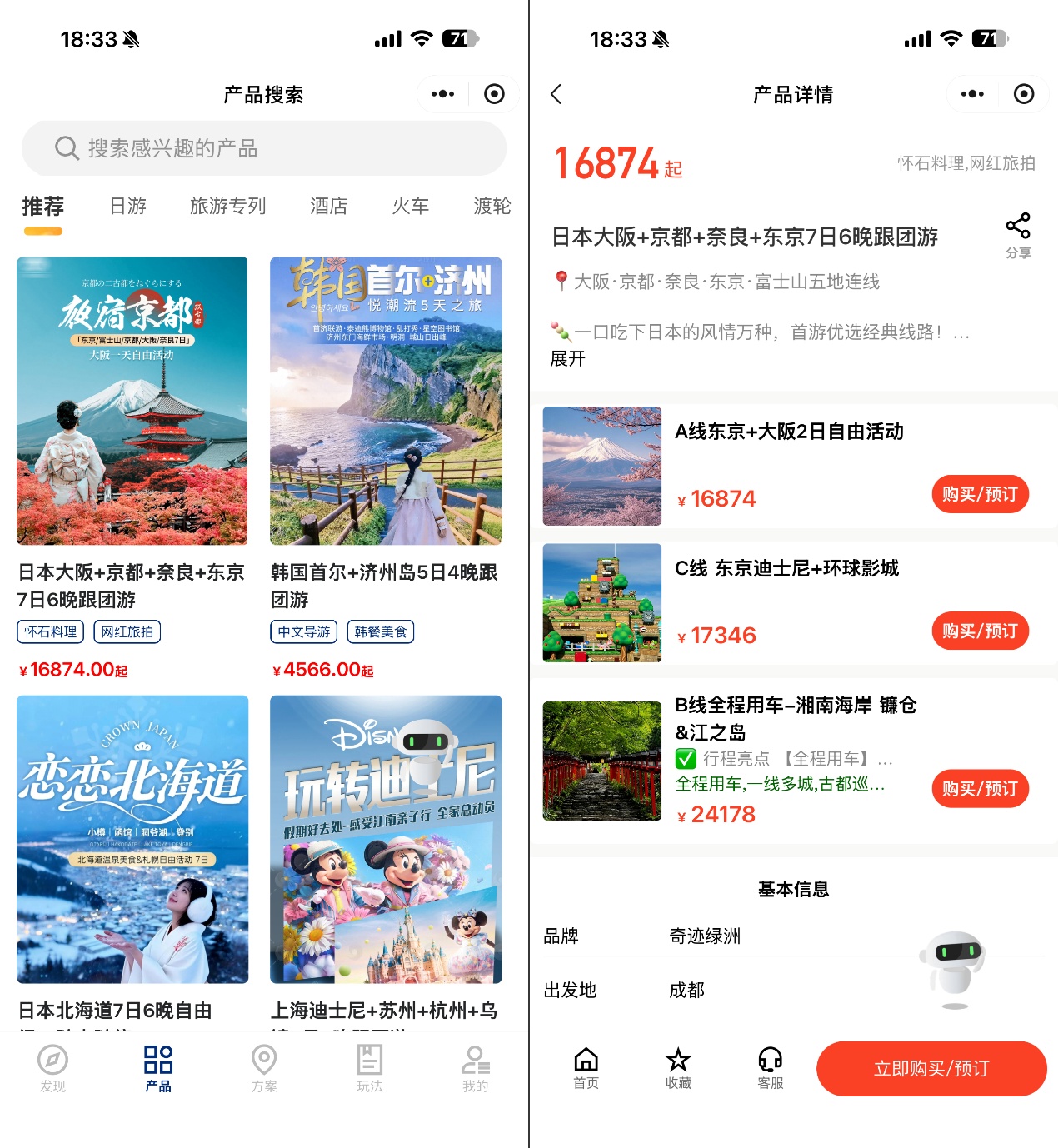
Task: Tap the search box for products
Action: 263,148
